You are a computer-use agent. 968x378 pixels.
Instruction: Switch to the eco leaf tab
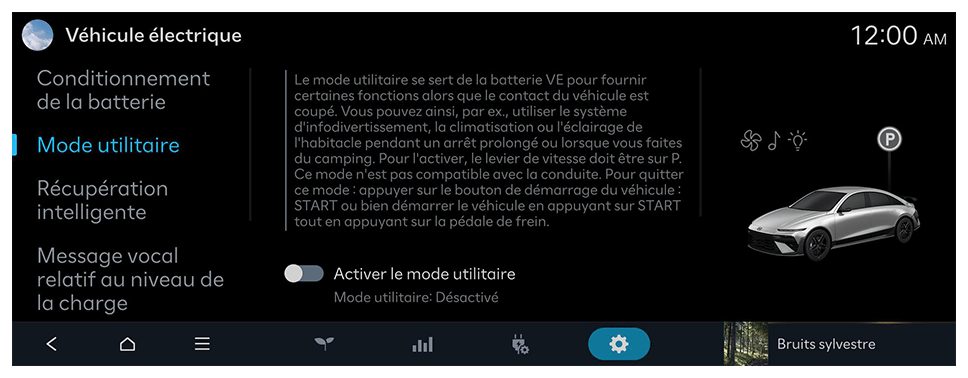(324, 344)
